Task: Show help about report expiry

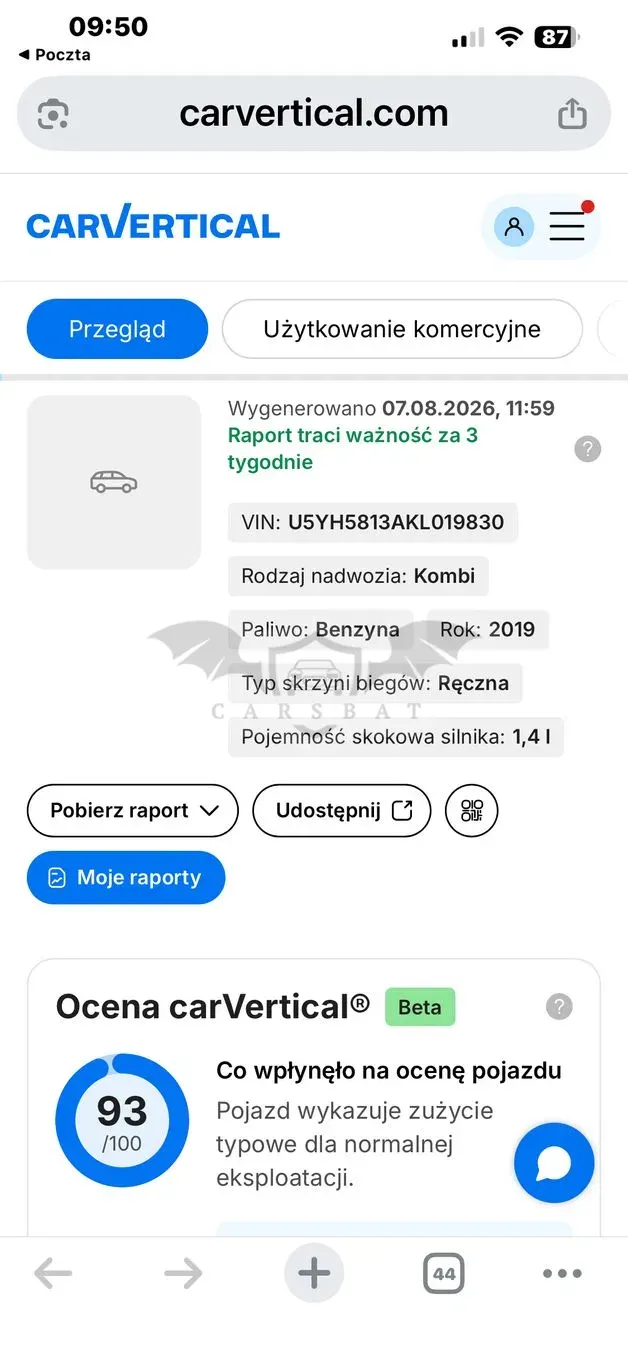Action: pos(588,449)
